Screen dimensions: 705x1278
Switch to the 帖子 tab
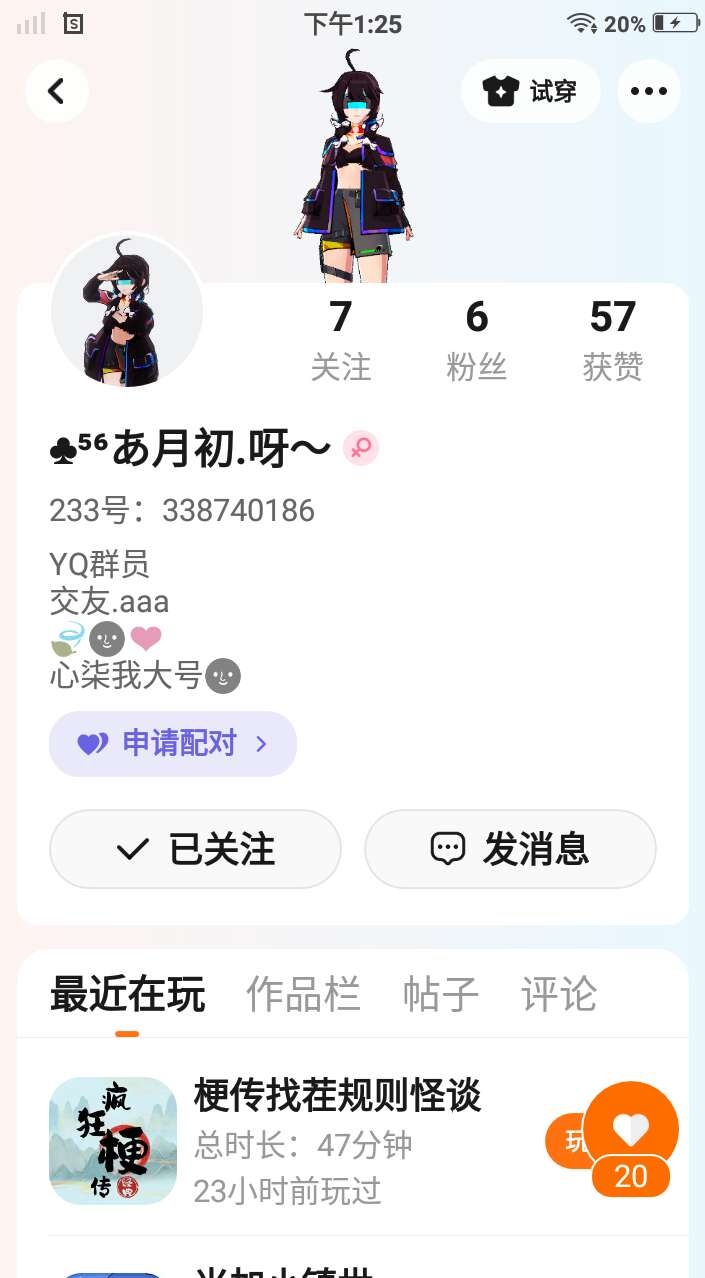(440, 994)
